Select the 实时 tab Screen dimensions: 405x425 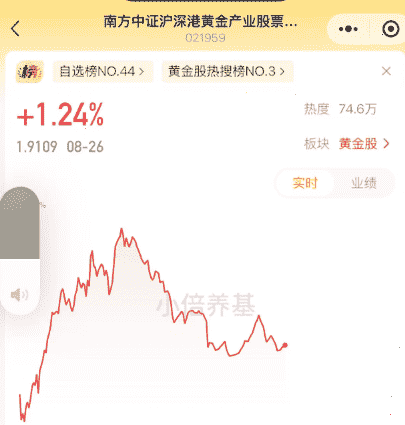pos(305,183)
